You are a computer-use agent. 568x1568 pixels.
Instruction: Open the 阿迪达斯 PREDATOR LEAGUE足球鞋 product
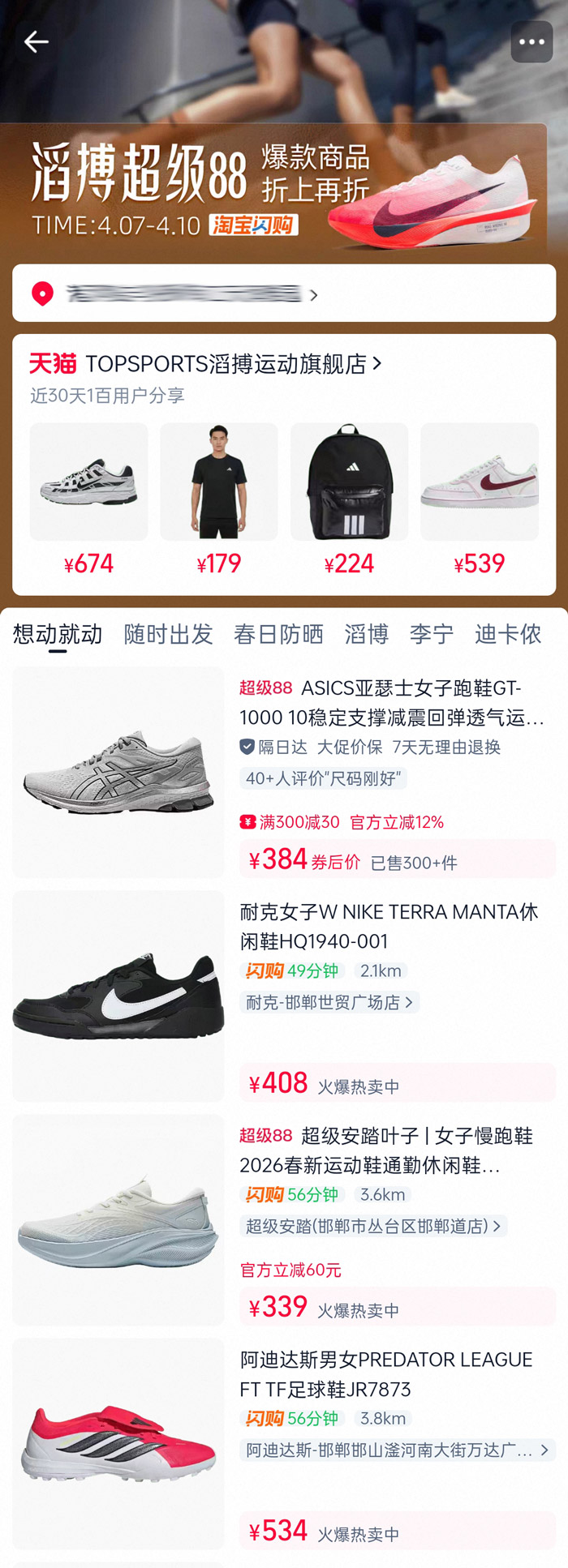coord(385,1373)
